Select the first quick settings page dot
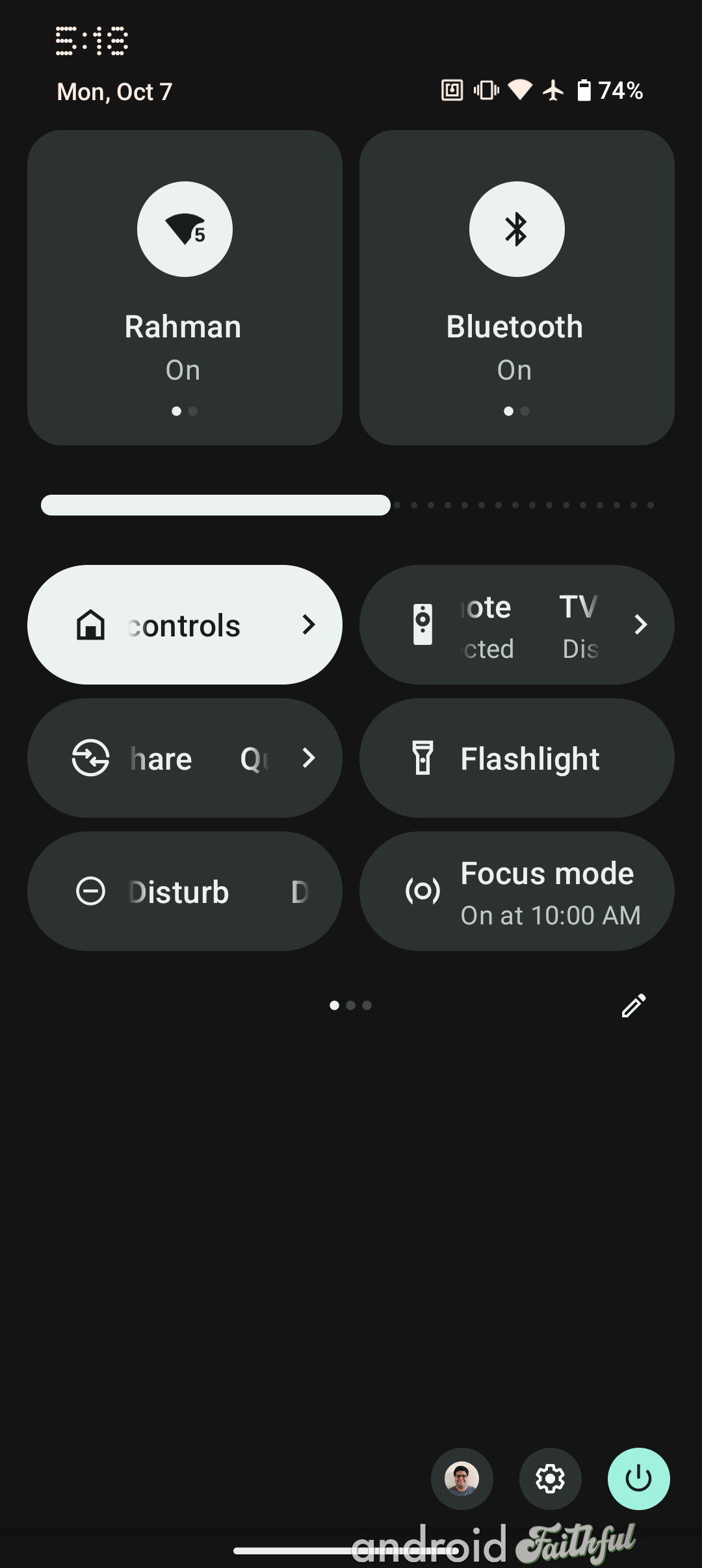This screenshot has height=1568, width=702. 333,1005
